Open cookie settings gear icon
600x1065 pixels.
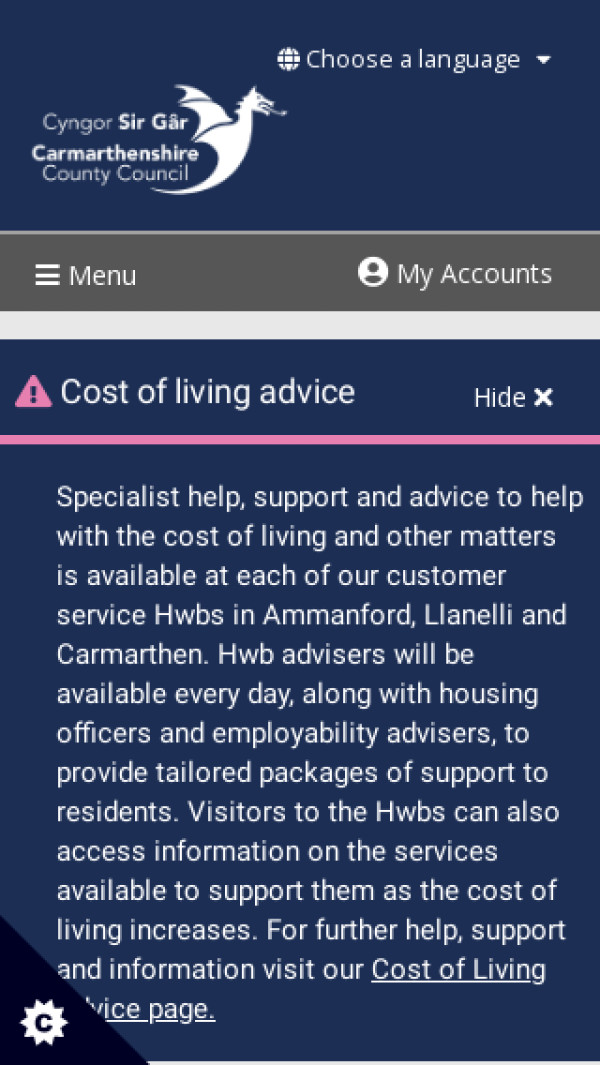(x=44, y=1022)
